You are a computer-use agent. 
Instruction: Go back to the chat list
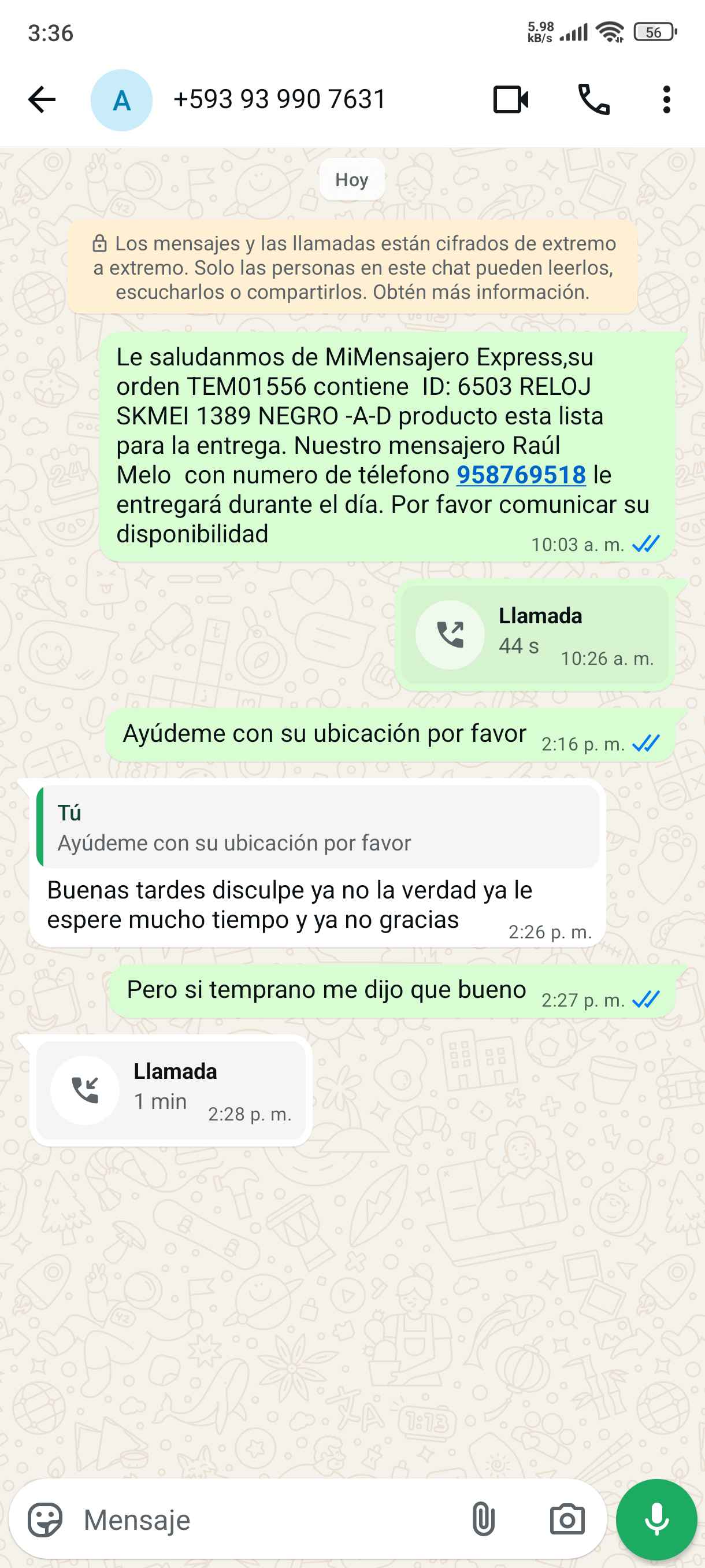(42, 100)
